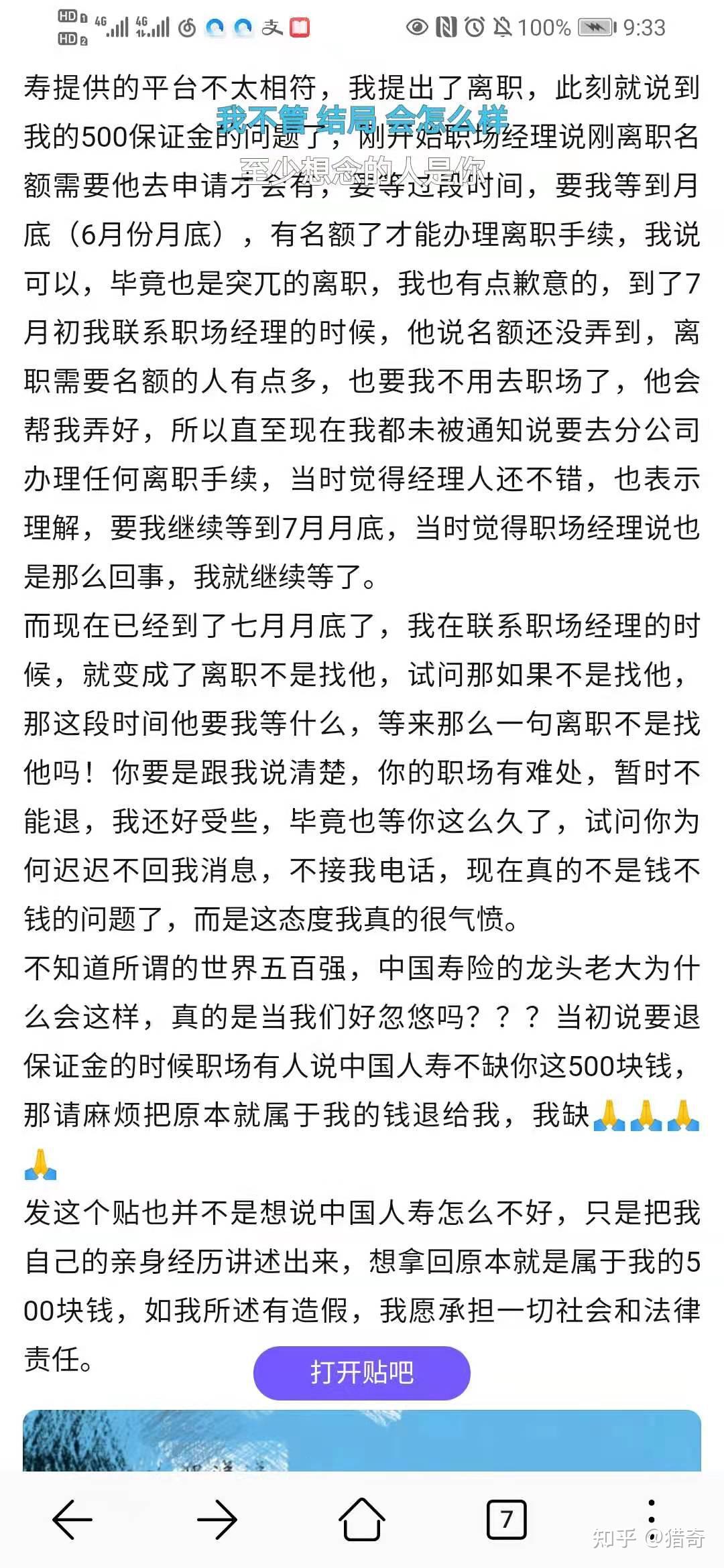This screenshot has width=724, height=1568.
Task: Go back to the previous page
Action: click(72, 1520)
